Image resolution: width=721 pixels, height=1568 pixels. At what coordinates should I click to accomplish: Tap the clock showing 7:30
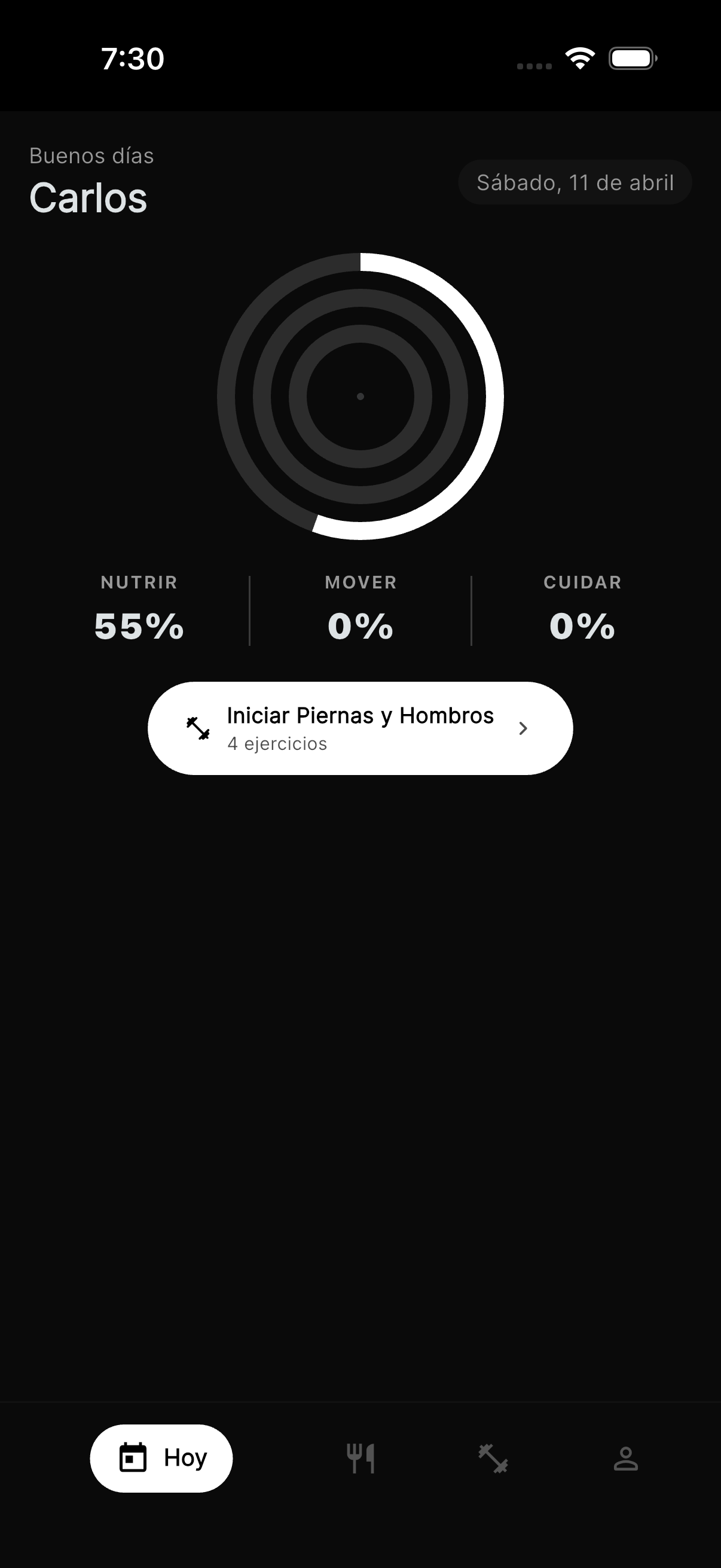point(132,59)
